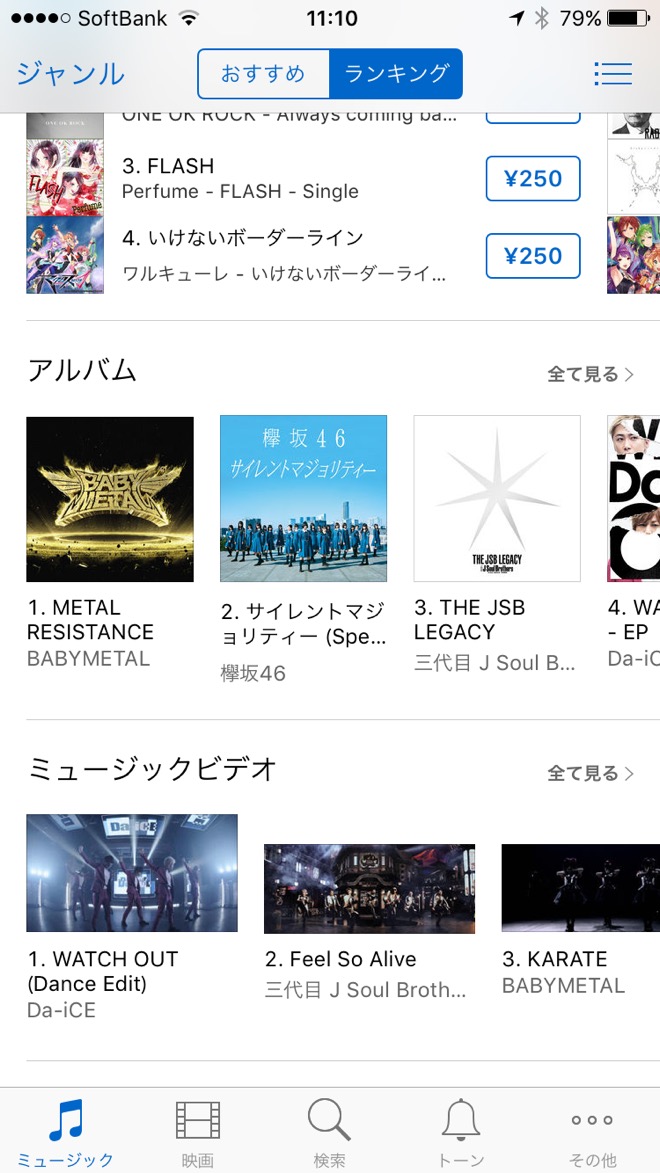The height and width of the screenshot is (1173, 660).
Task: Go to the 映画 movies tab
Action: click(198, 1132)
